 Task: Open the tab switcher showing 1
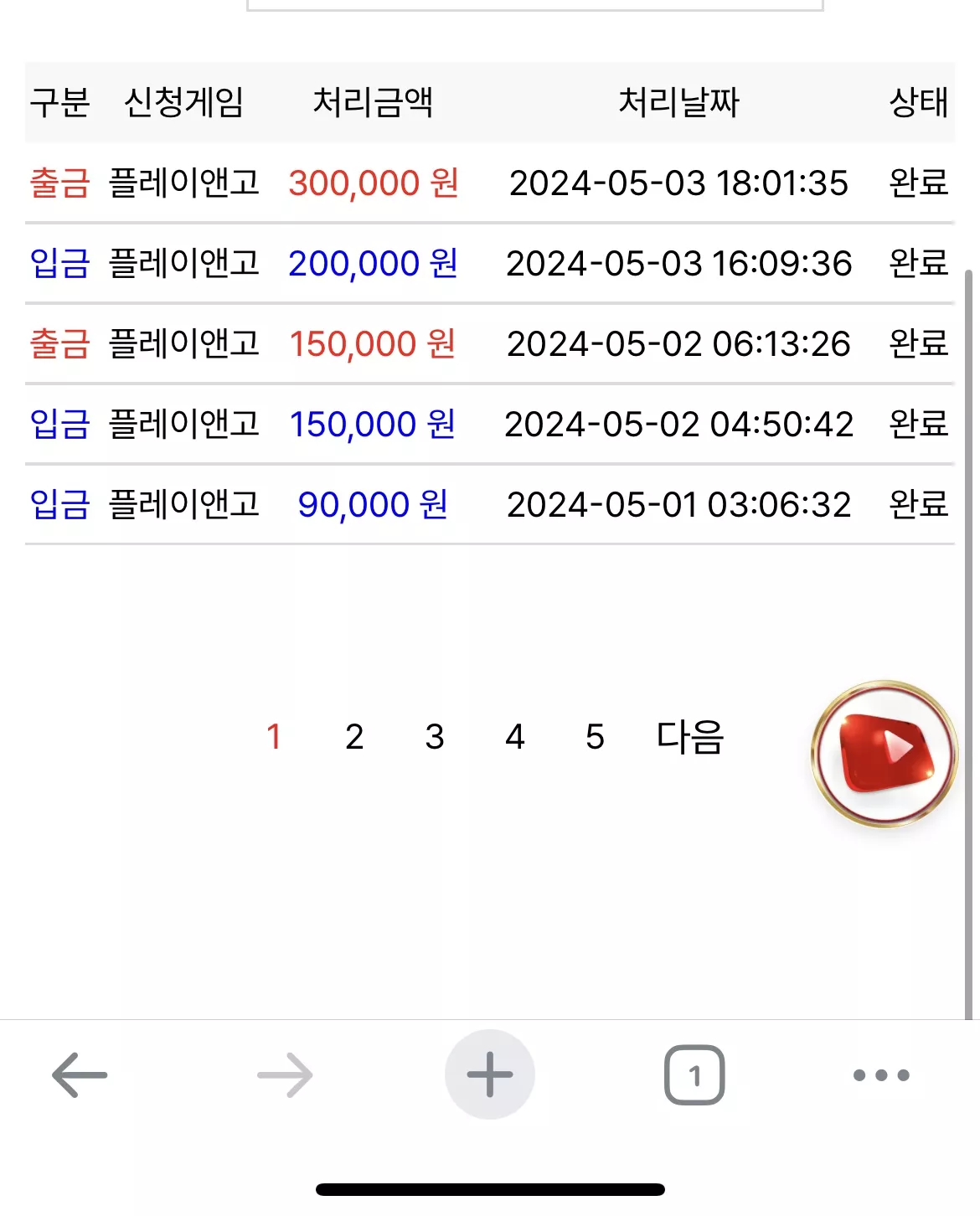coord(694,1074)
